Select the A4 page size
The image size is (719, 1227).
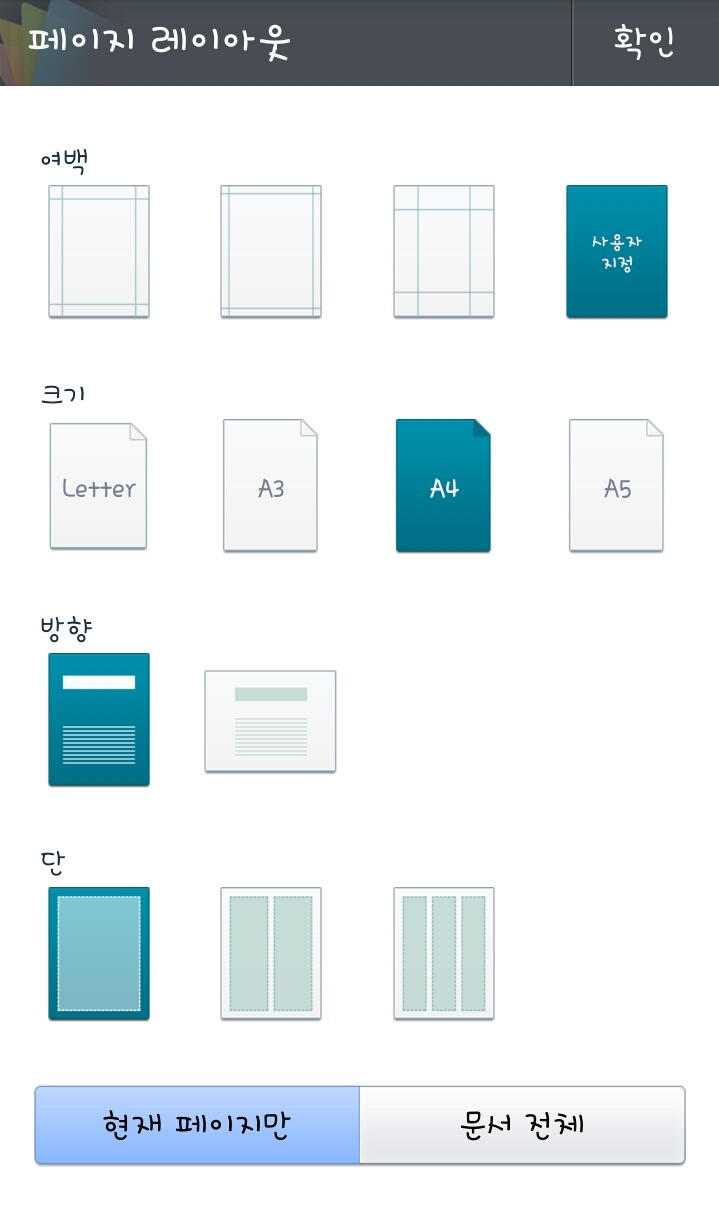point(444,486)
